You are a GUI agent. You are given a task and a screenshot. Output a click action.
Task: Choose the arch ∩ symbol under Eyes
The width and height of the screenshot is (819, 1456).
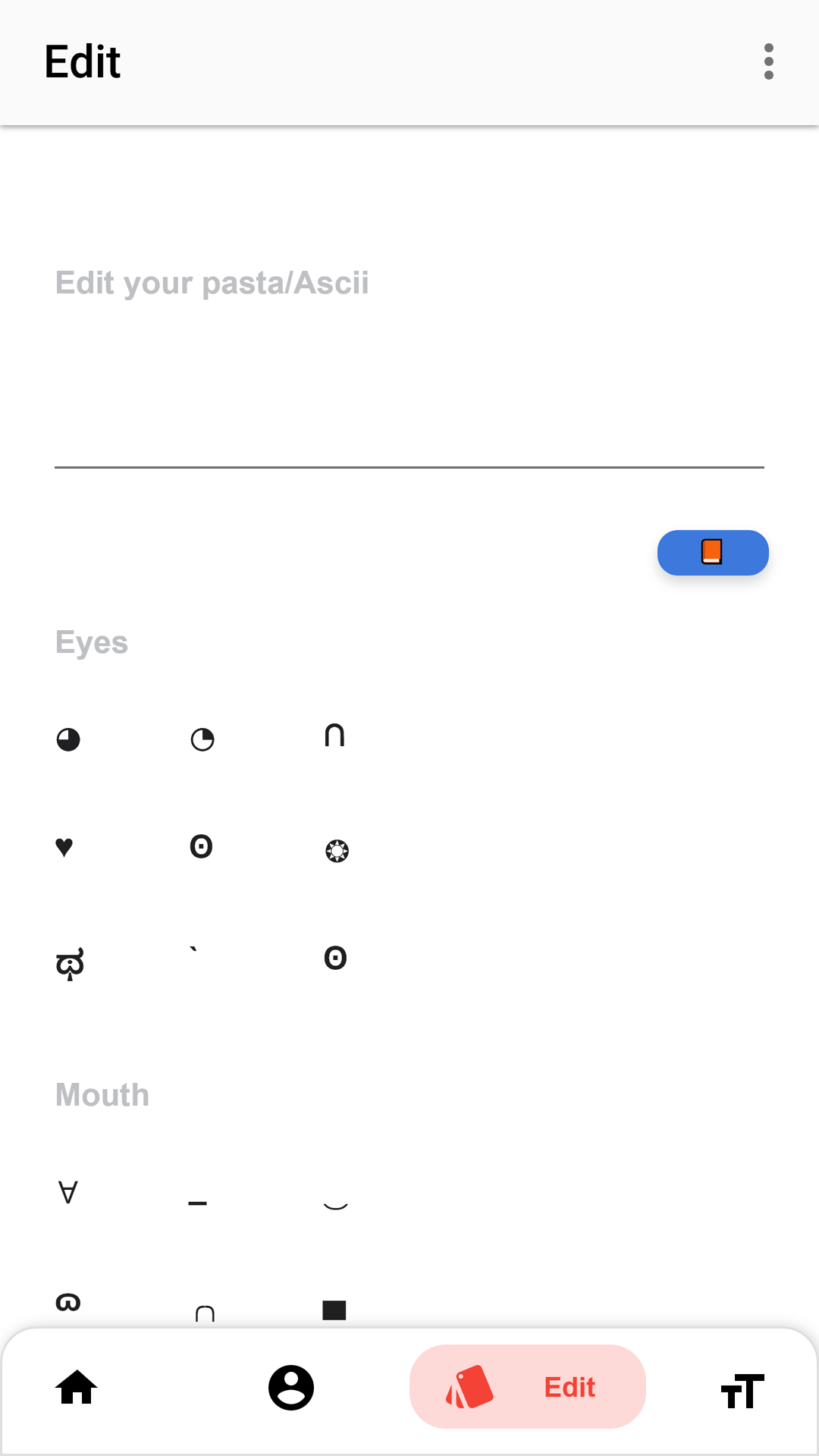pyautogui.click(x=334, y=735)
